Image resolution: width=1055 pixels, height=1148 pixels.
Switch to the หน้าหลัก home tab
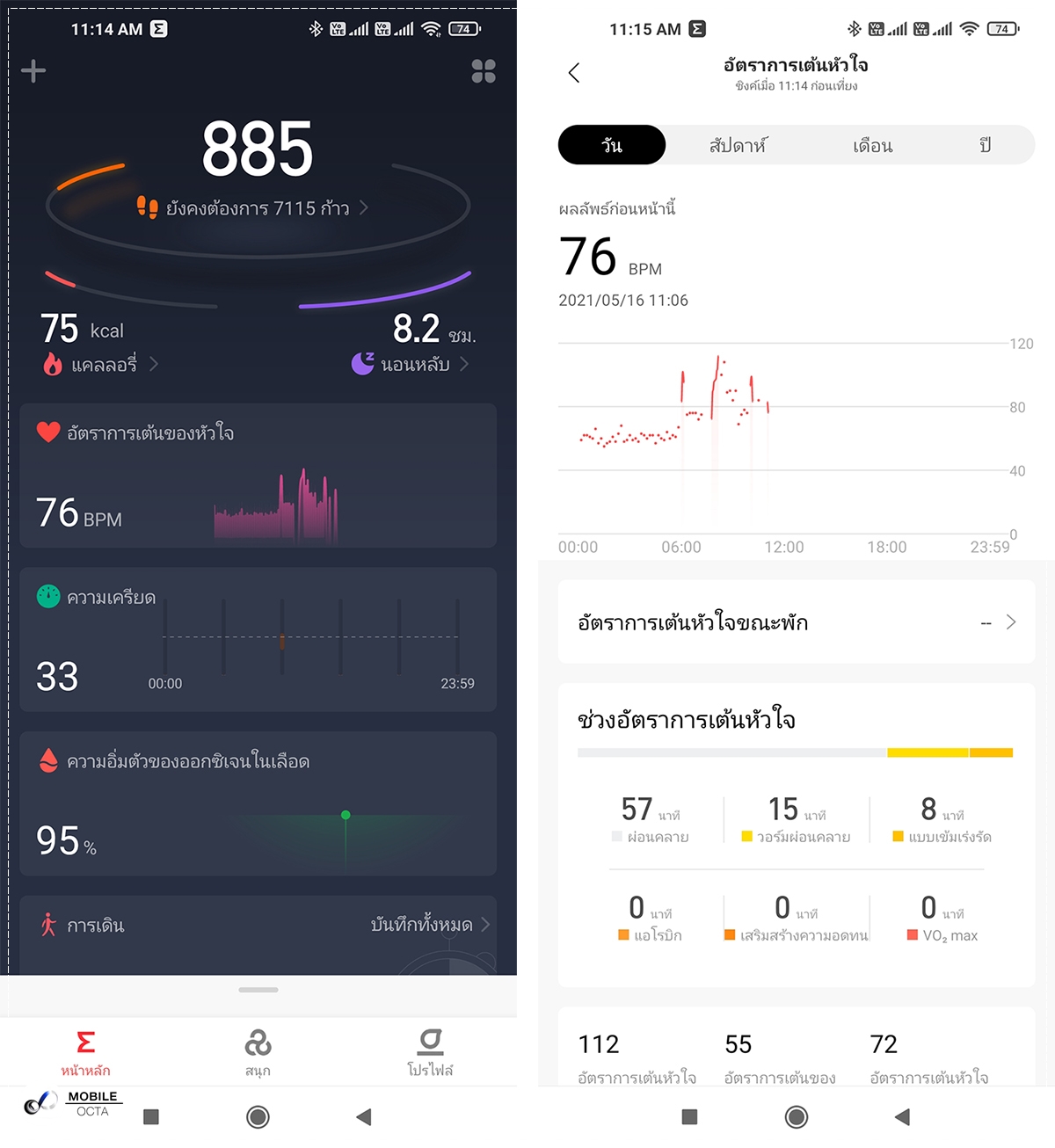pyautogui.click(x=85, y=1053)
